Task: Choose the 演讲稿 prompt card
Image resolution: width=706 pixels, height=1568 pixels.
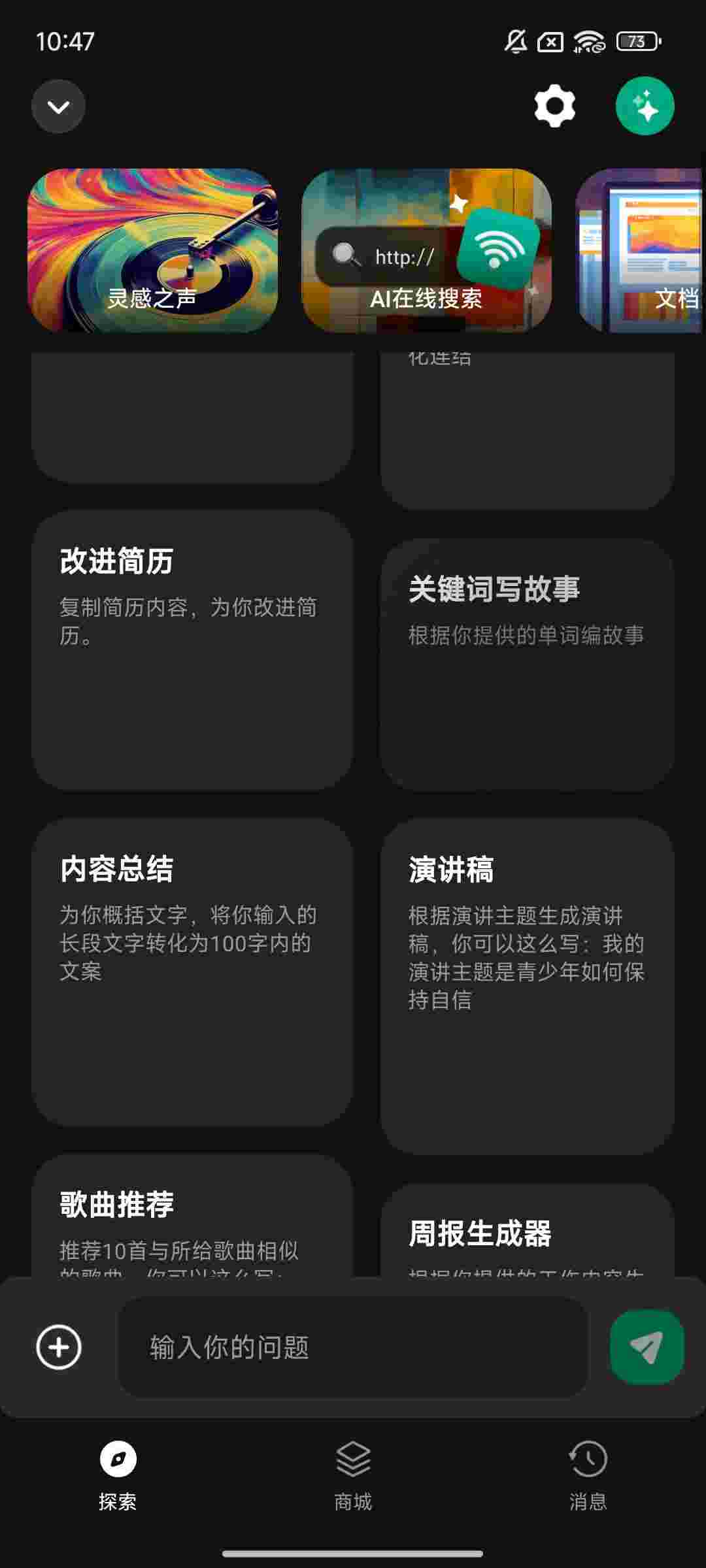Action: click(527, 985)
